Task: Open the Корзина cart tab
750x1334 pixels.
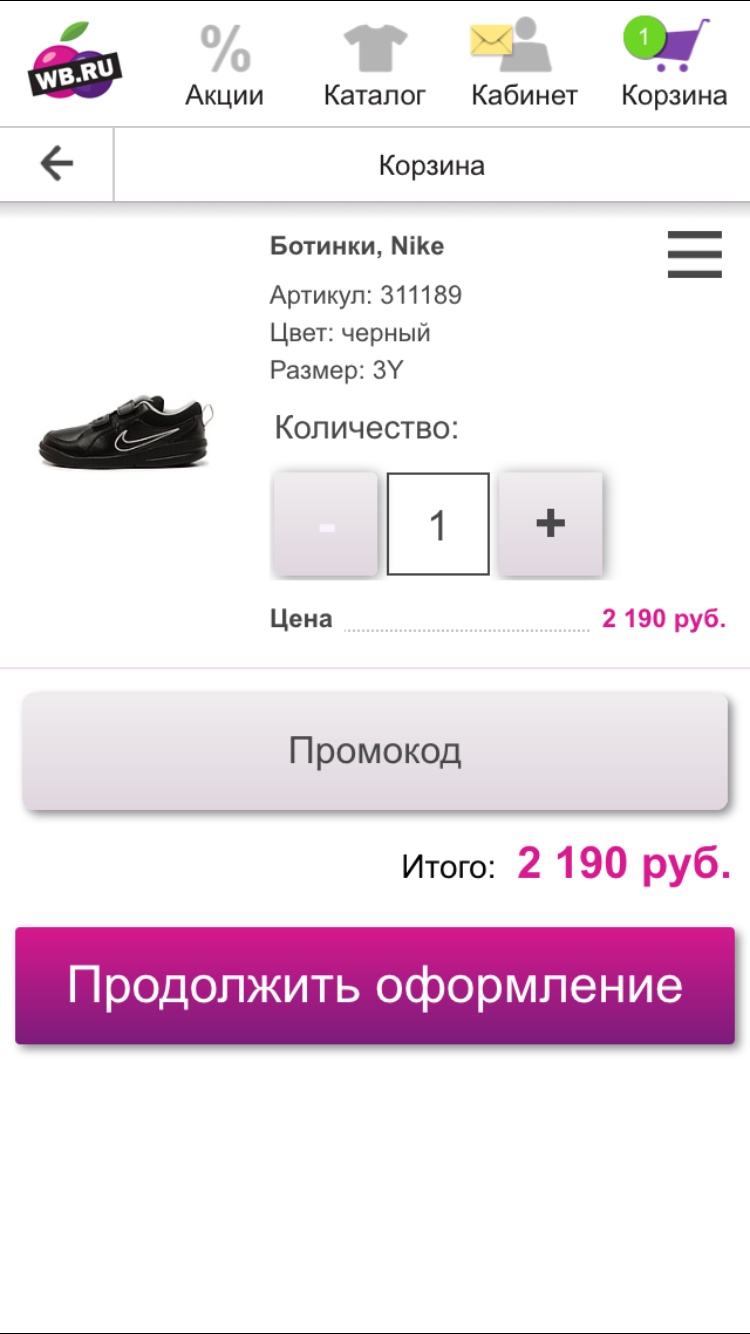Action: pyautogui.click(x=673, y=65)
